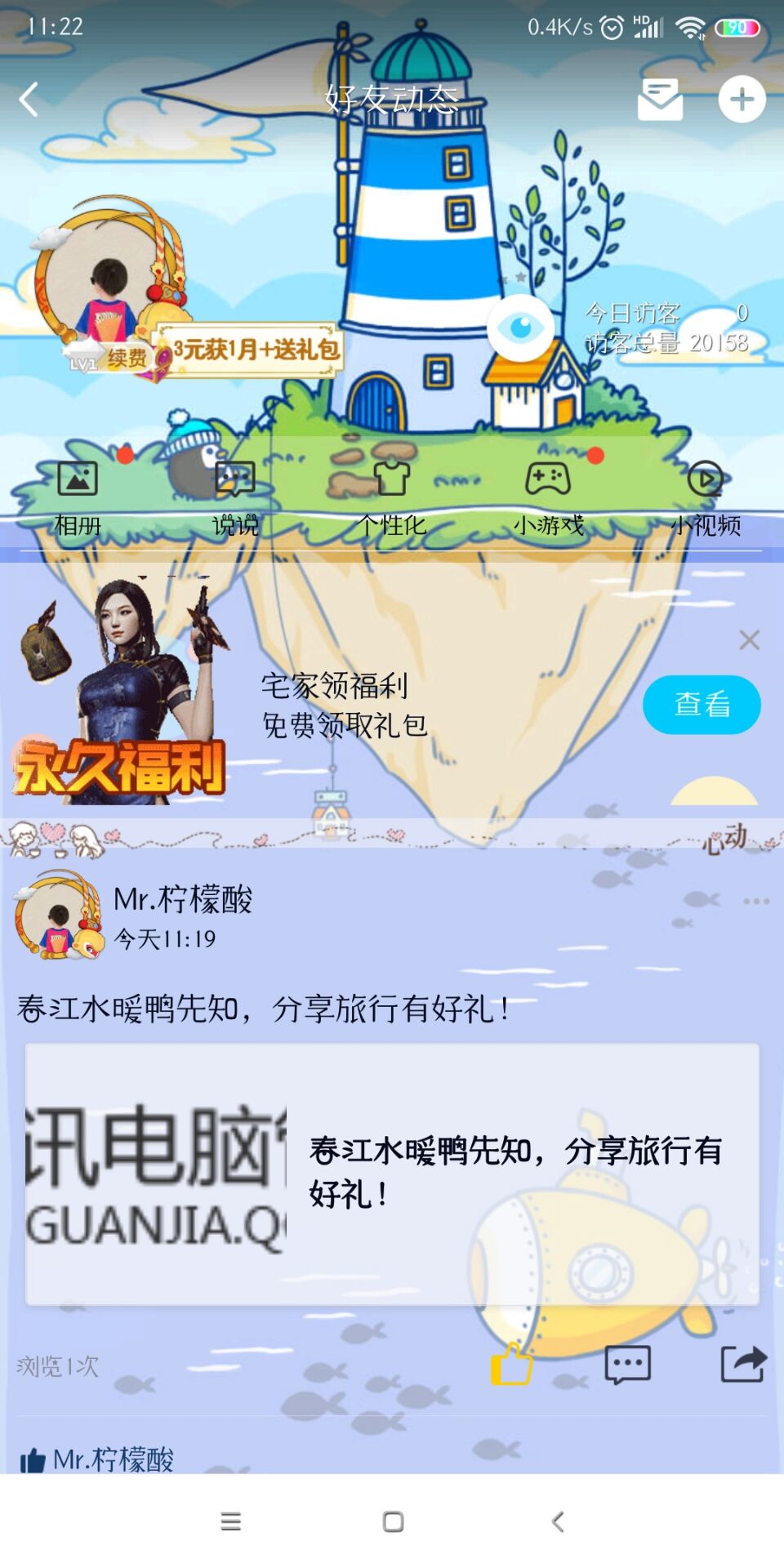The image size is (784, 1568).
Task: Tap 查看 on the gift pack ad
Action: 702,704
